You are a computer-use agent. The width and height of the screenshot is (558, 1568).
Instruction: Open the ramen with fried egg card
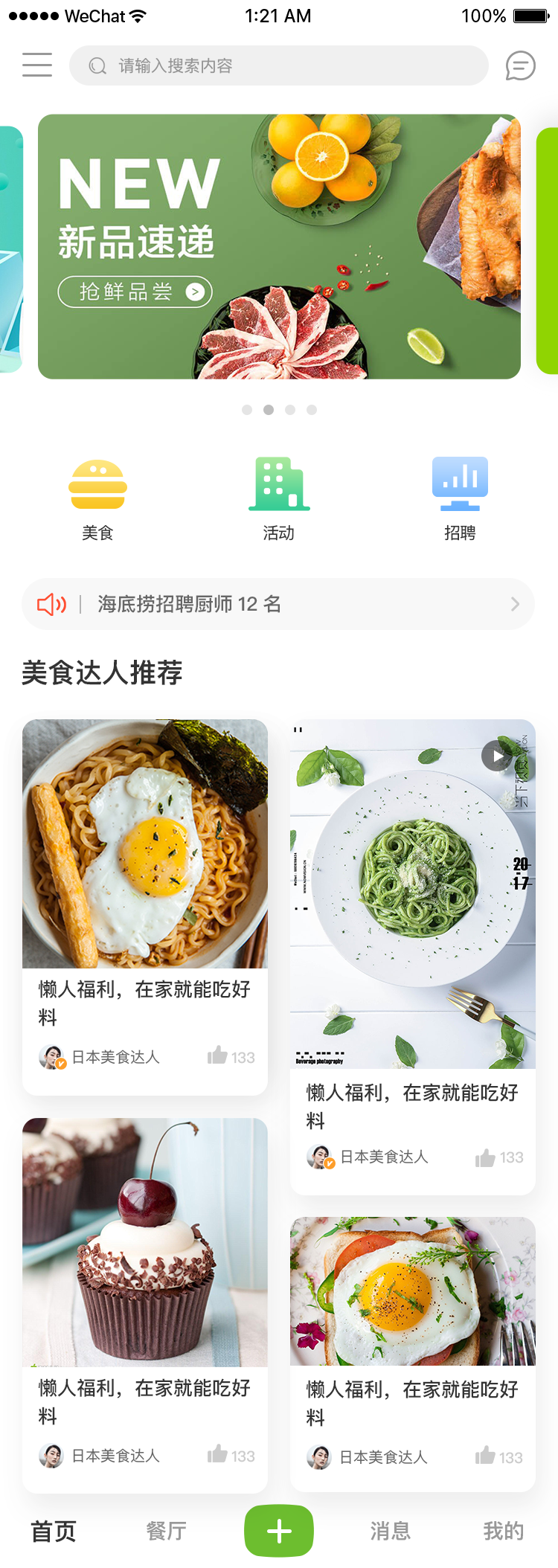coord(145,844)
